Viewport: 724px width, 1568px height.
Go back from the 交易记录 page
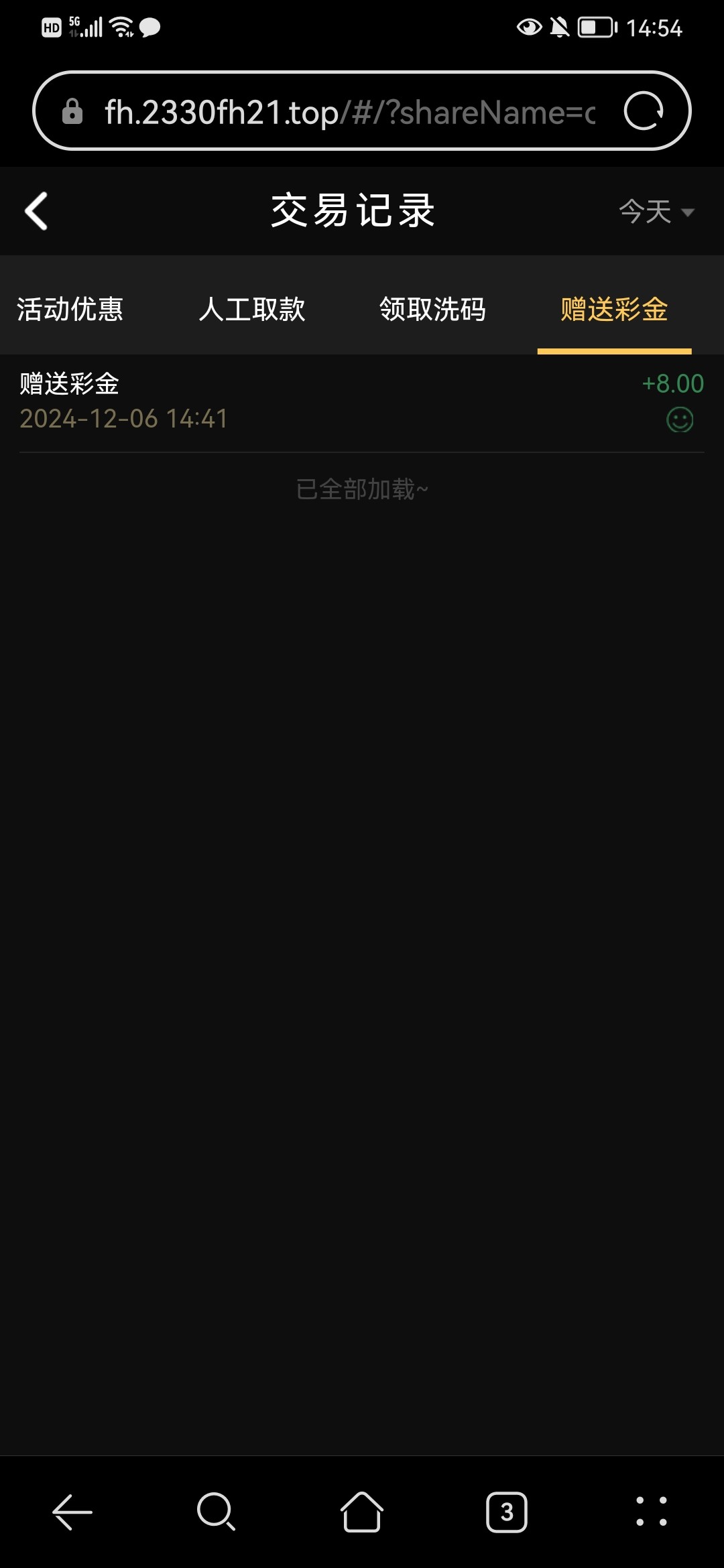pos(36,212)
